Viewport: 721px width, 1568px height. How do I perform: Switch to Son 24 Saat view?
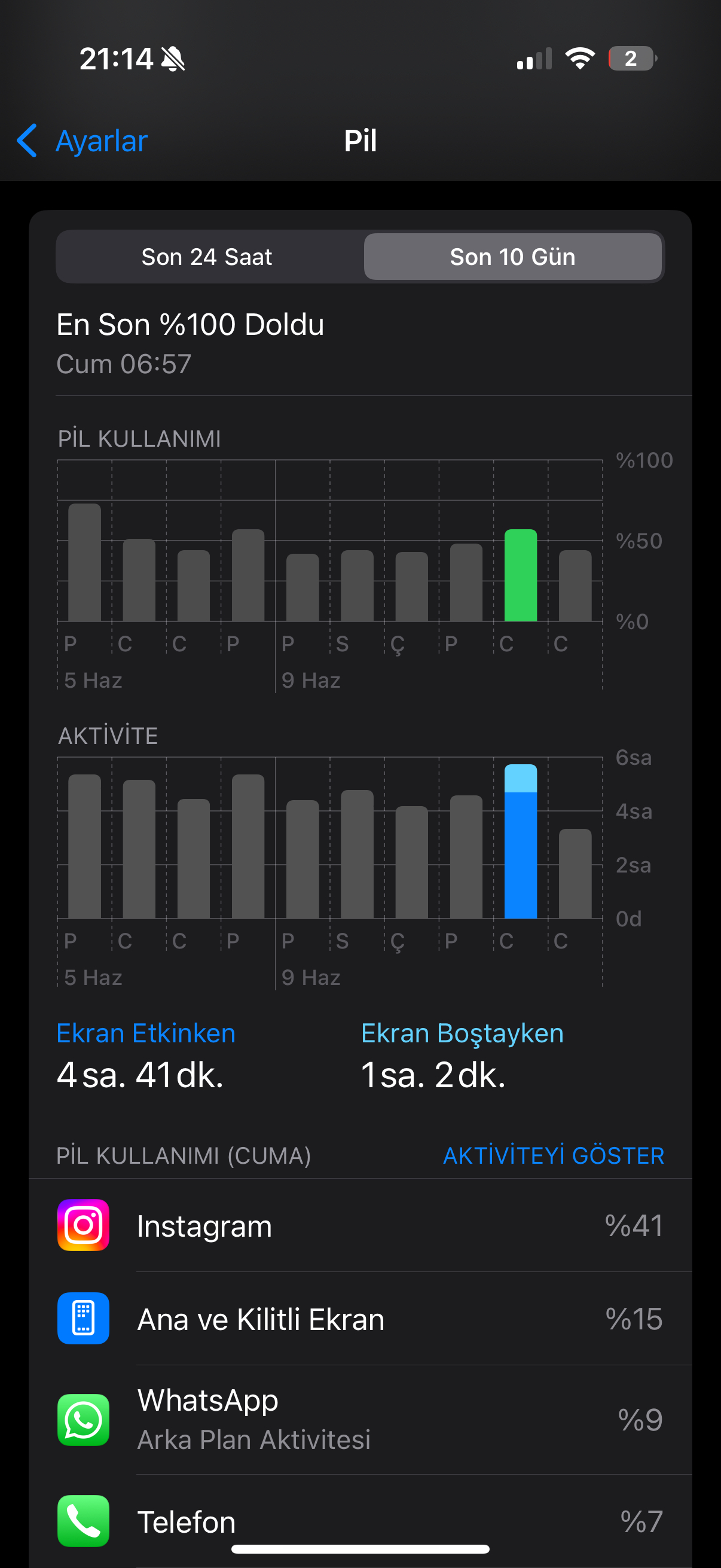[207, 257]
